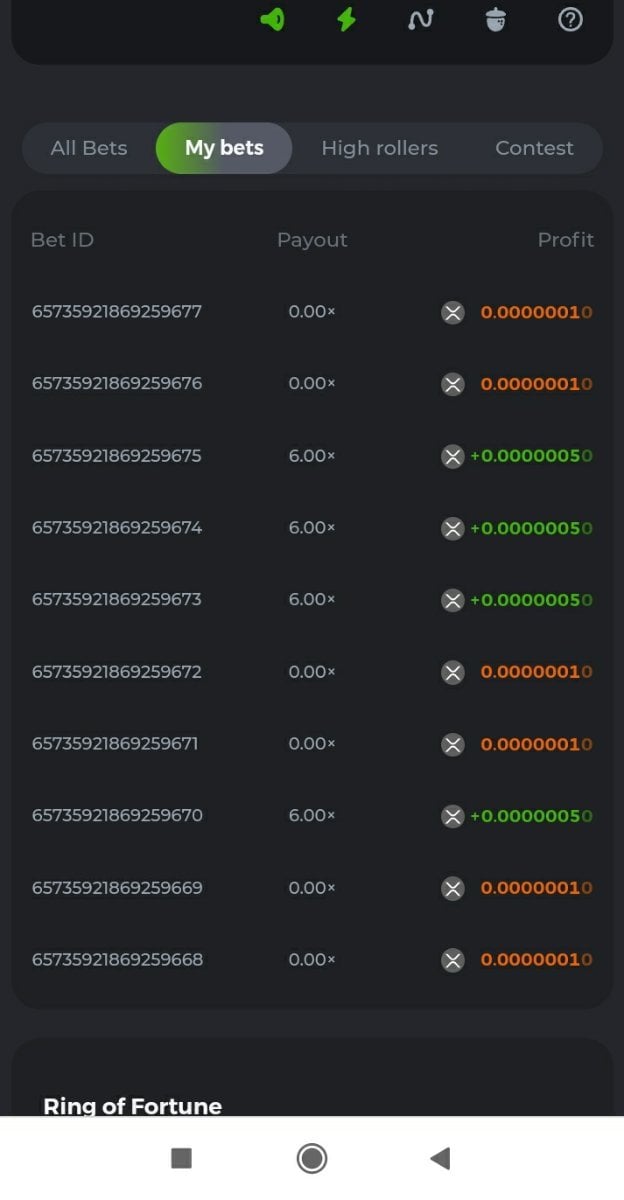Switch to the Contest tab
The width and height of the screenshot is (624, 1200).
coord(534,148)
